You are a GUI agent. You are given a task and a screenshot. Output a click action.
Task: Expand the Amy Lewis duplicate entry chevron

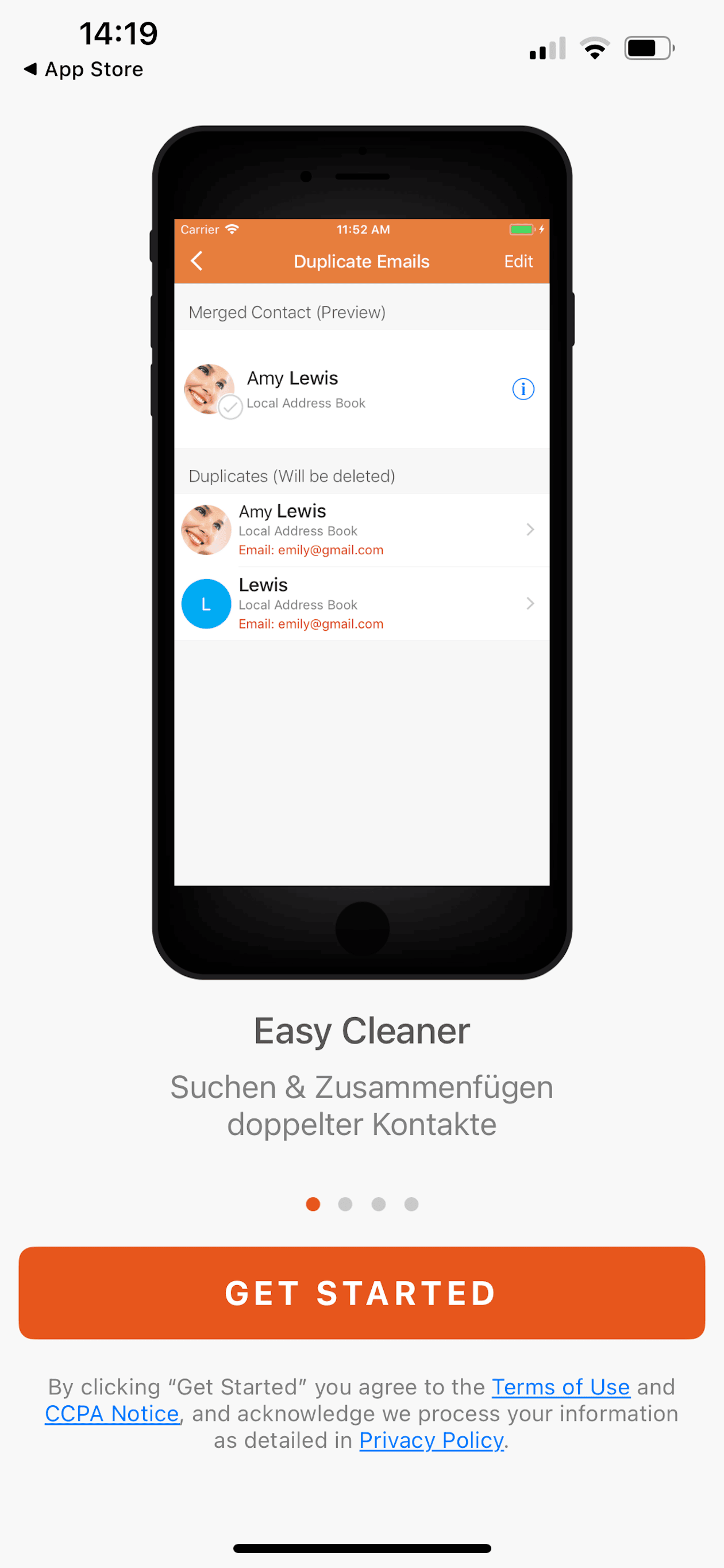(x=530, y=529)
